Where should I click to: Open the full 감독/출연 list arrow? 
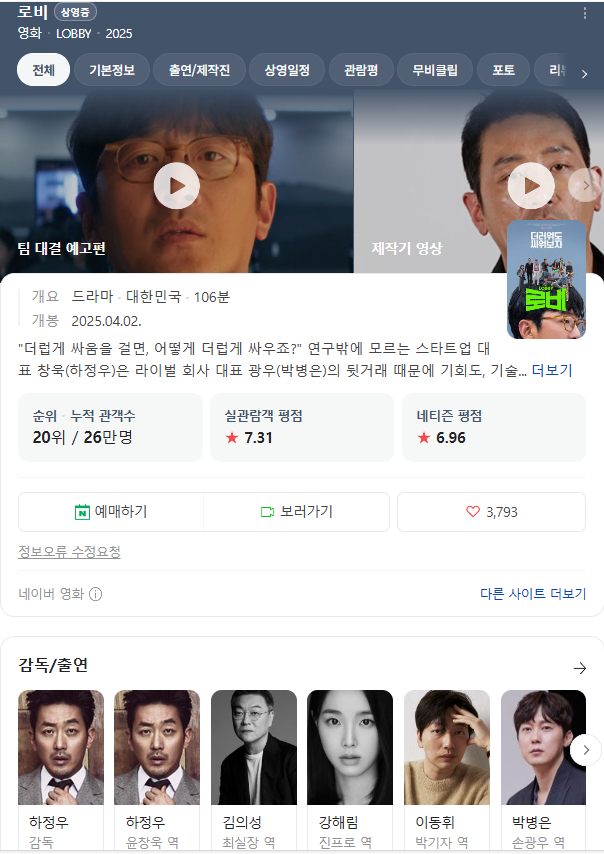click(579, 667)
